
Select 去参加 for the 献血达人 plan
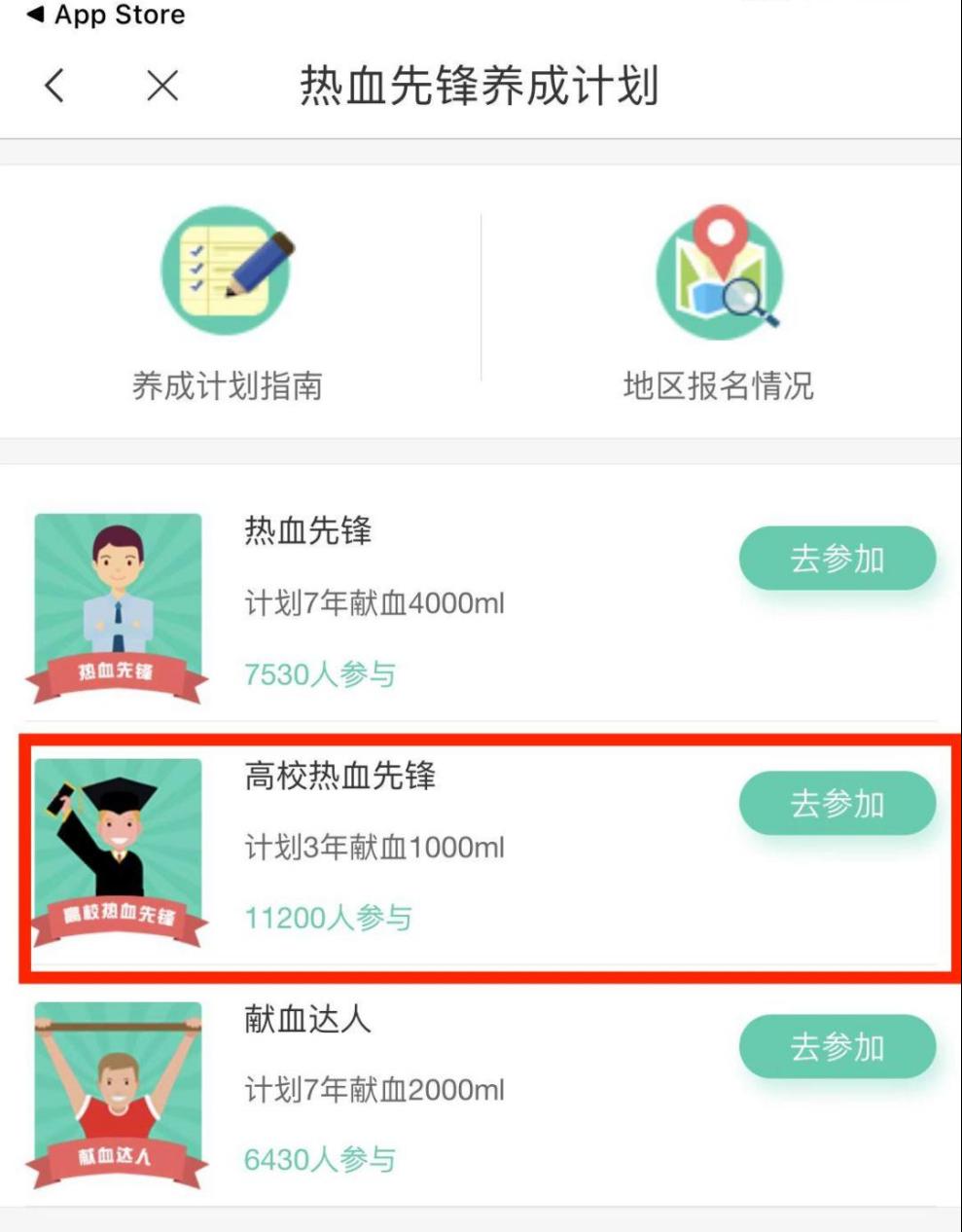[837, 1047]
